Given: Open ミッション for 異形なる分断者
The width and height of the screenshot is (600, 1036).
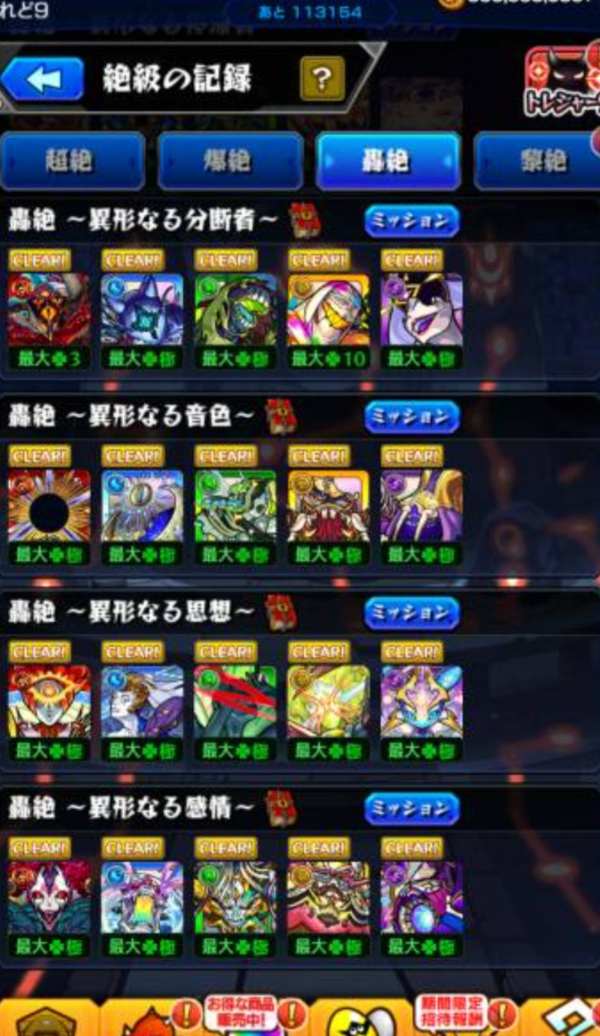Looking at the screenshot, I should point(411,220).
